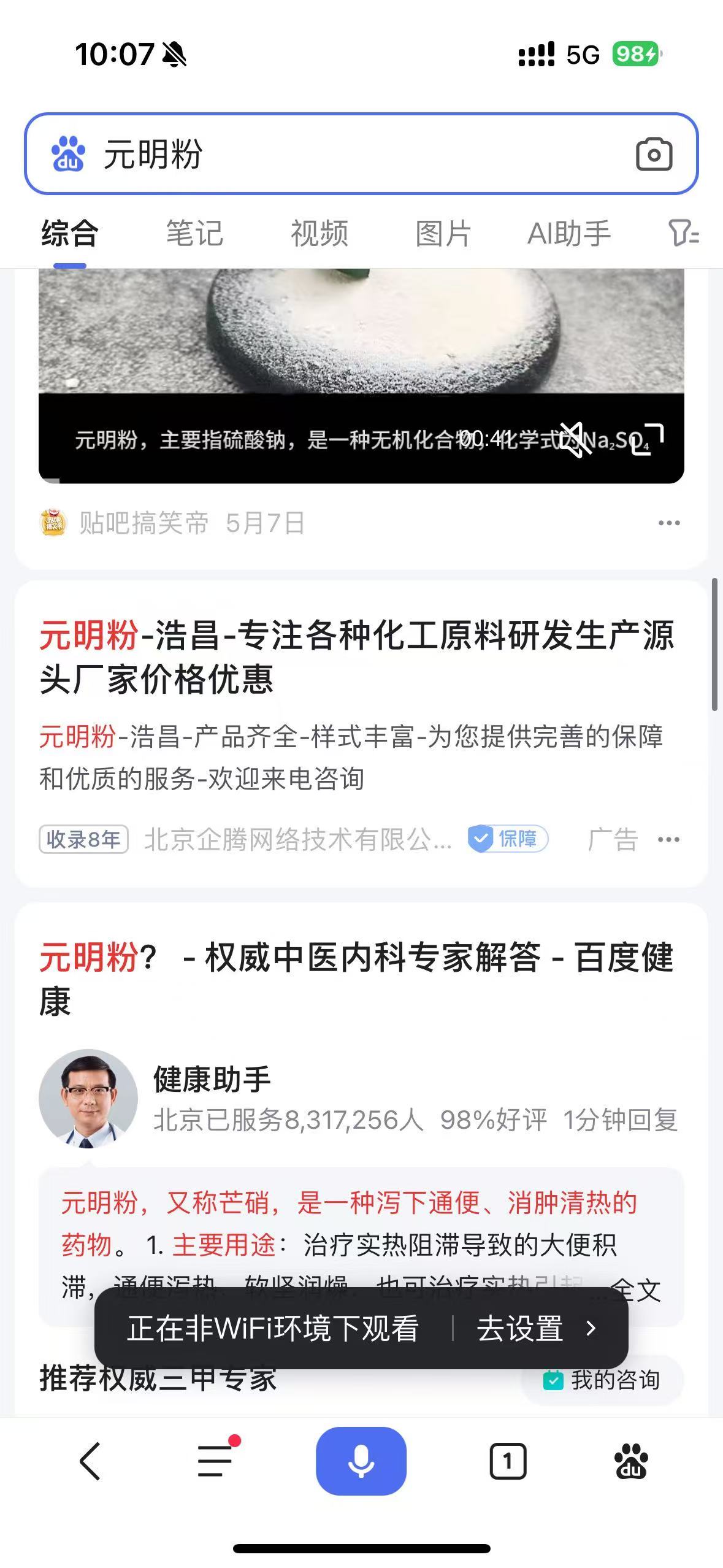Tap 去设置 on the WiFi notice
This screenshot has height=1568, width=723.
535,1329
